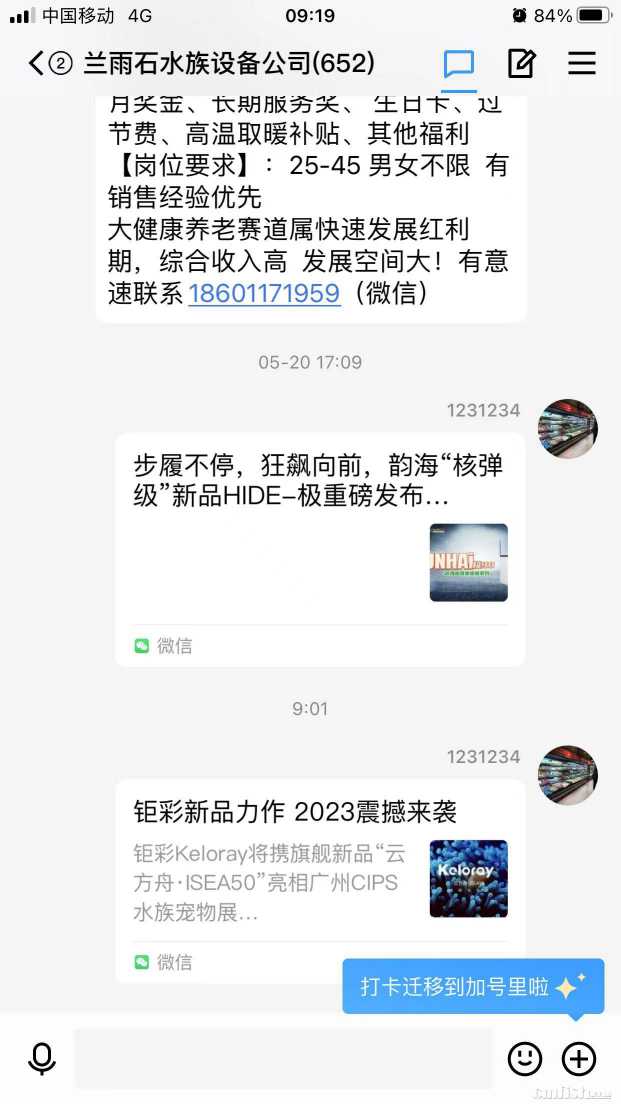Viewport: 621px width, 1104px height.
Task: Open the plus attachments menu
Action: click(x=579, y=1058)
